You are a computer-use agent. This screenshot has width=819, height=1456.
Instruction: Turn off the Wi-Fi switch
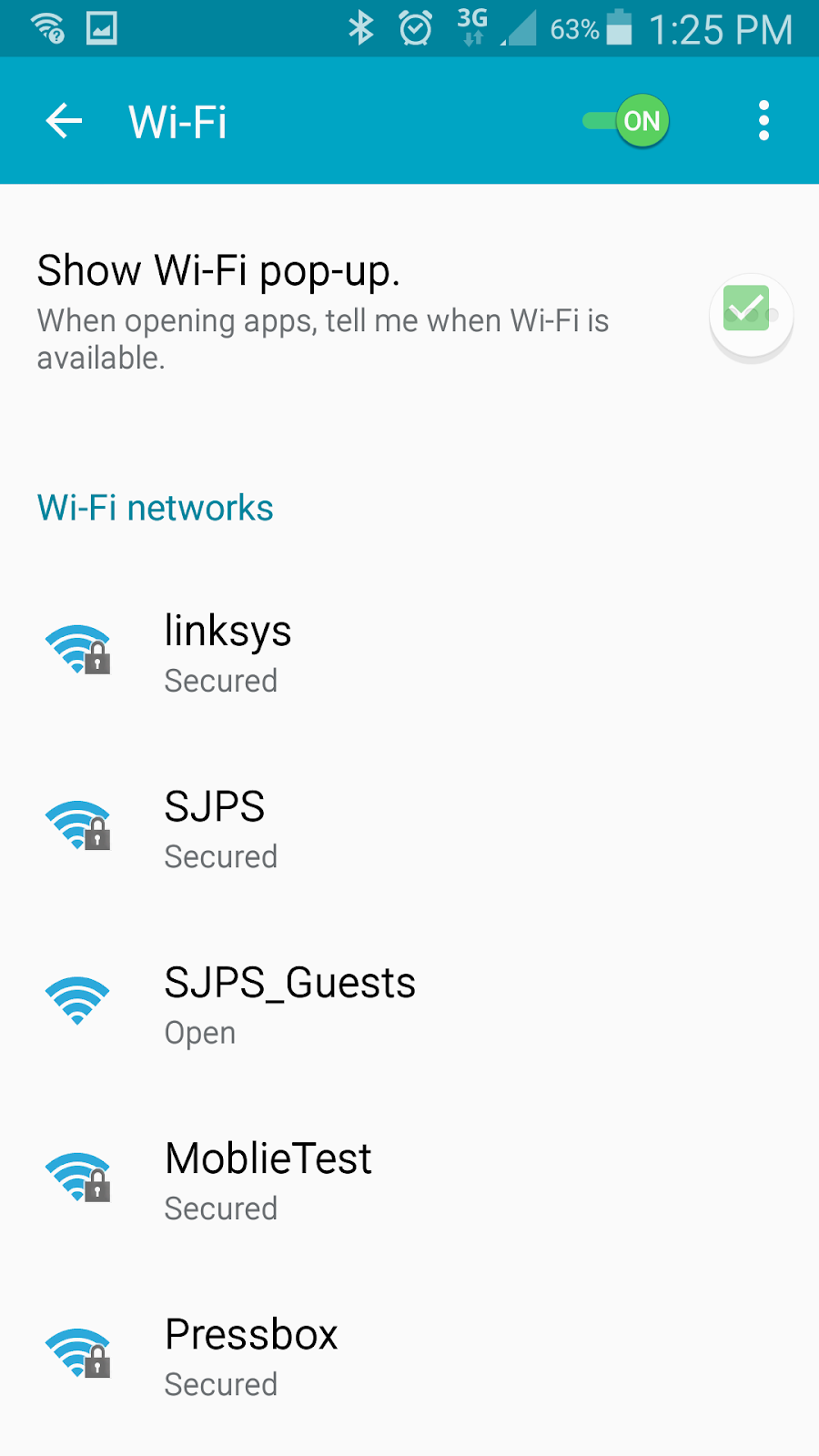point(628,121)
